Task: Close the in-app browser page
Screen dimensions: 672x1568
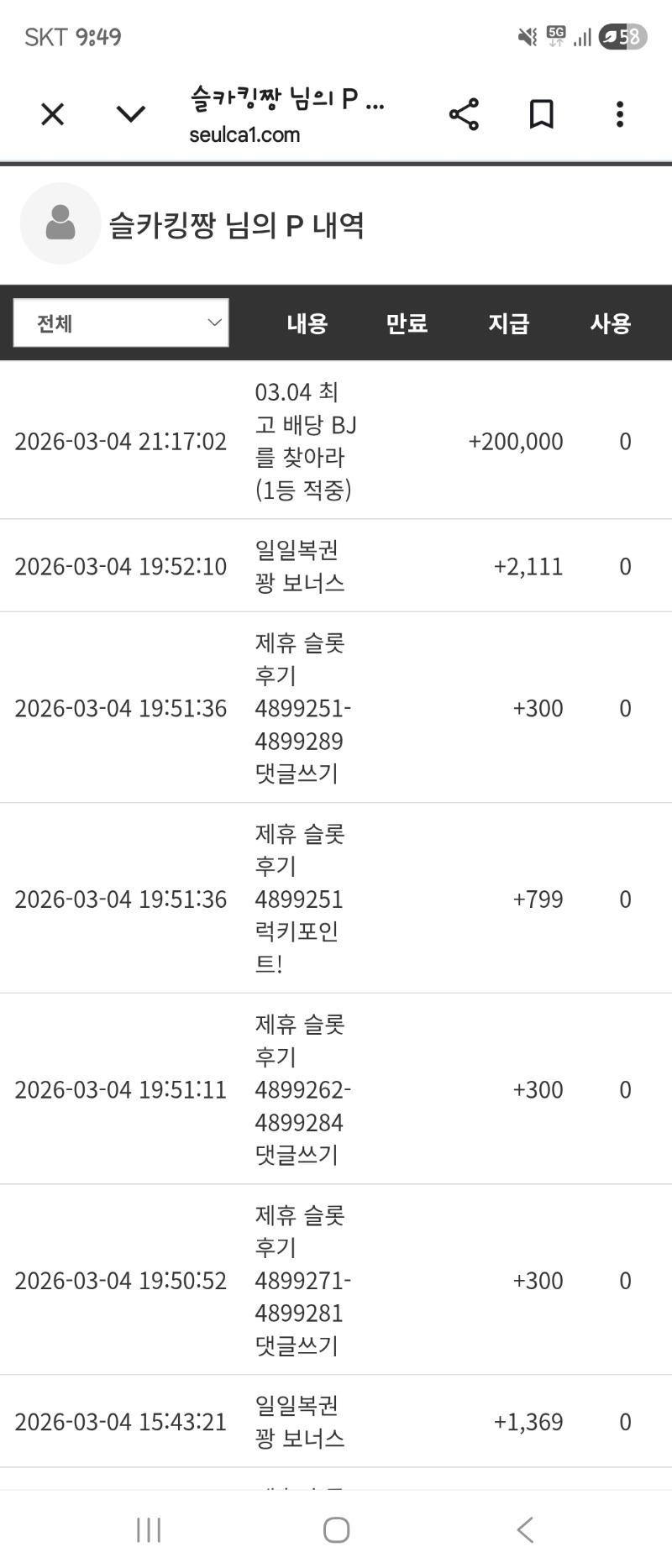Action: (x=52, y=114)
